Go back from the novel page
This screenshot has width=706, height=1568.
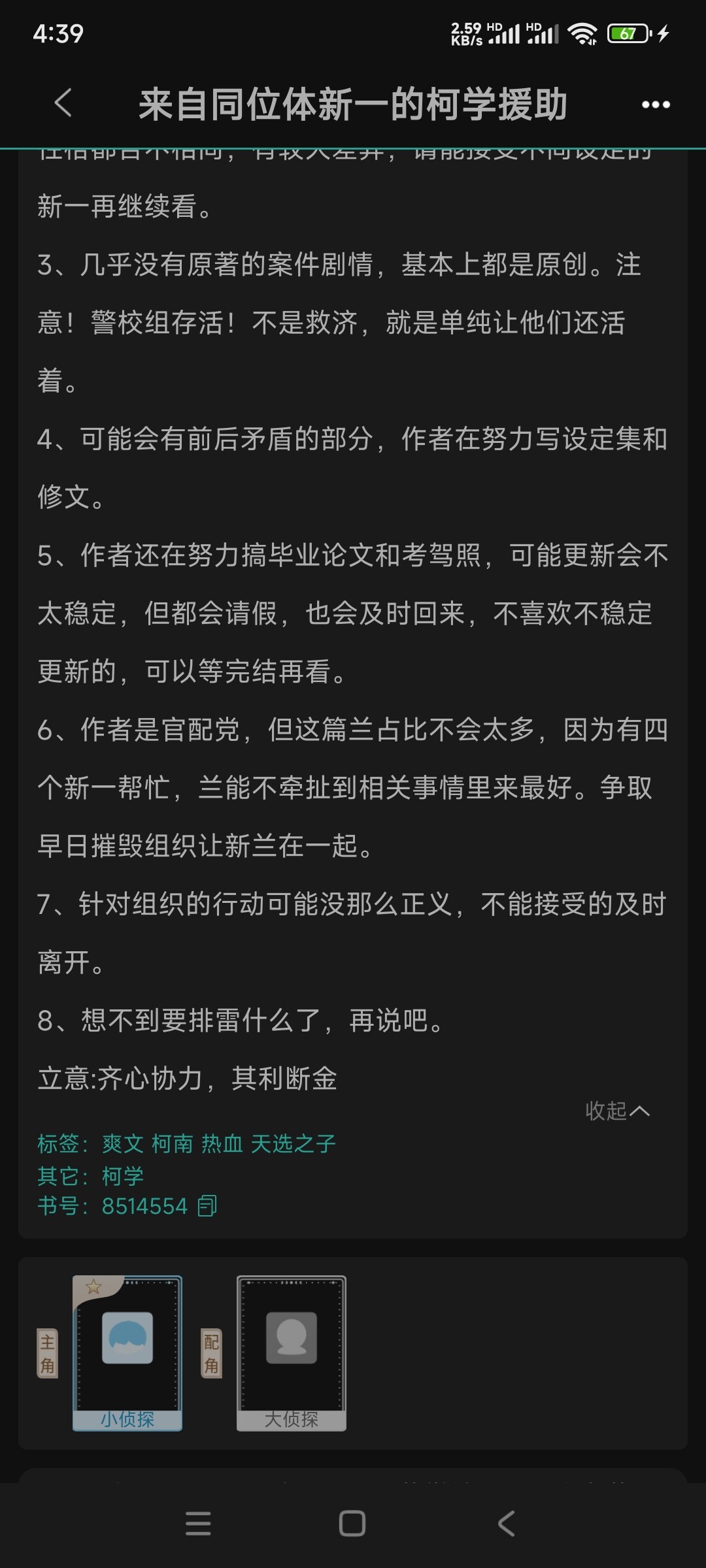tap(63, 103)
